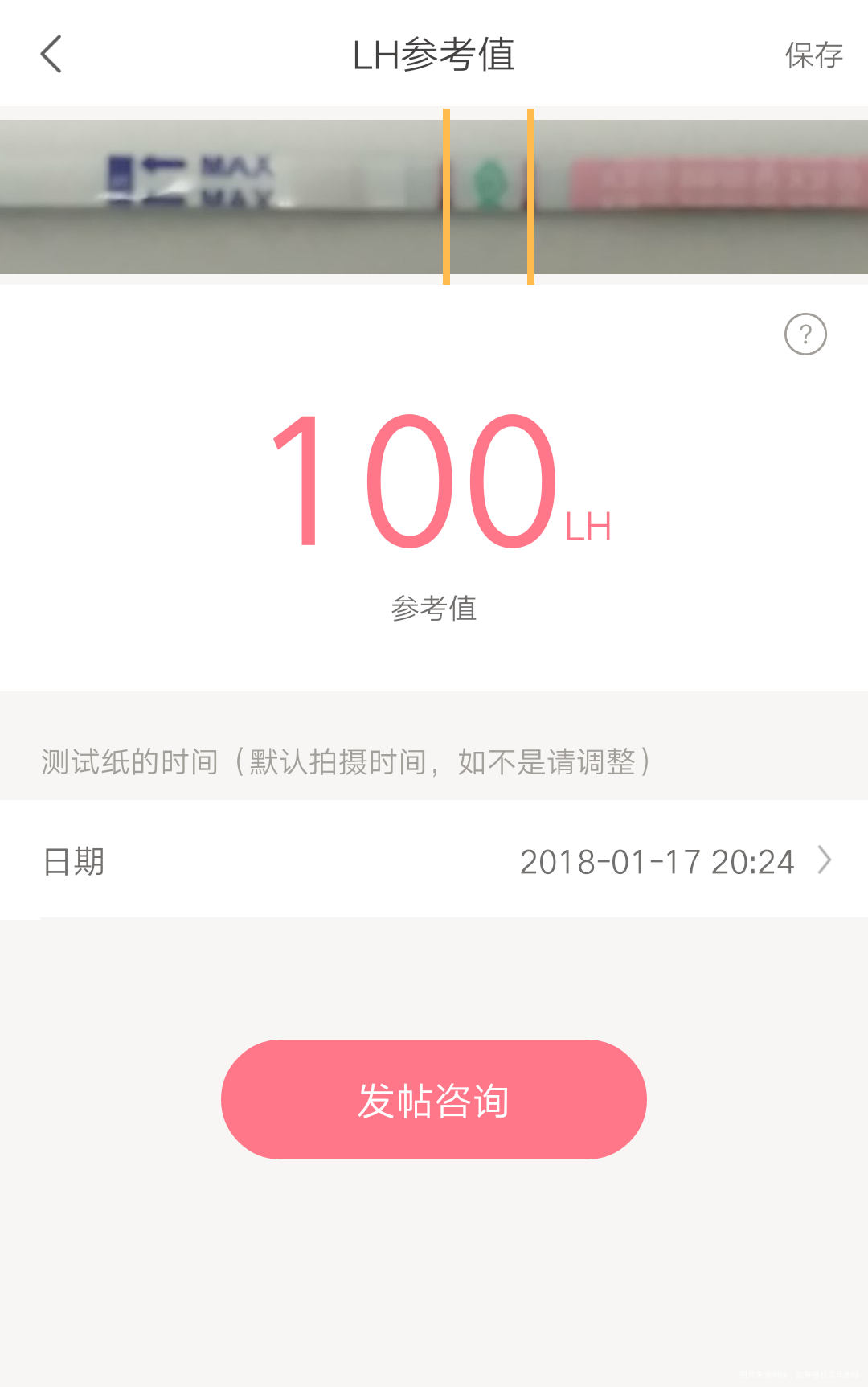Click 保存 to save the record
Image resolution: width=868 pixels, height=1387 pixels.
click(813, 55)
